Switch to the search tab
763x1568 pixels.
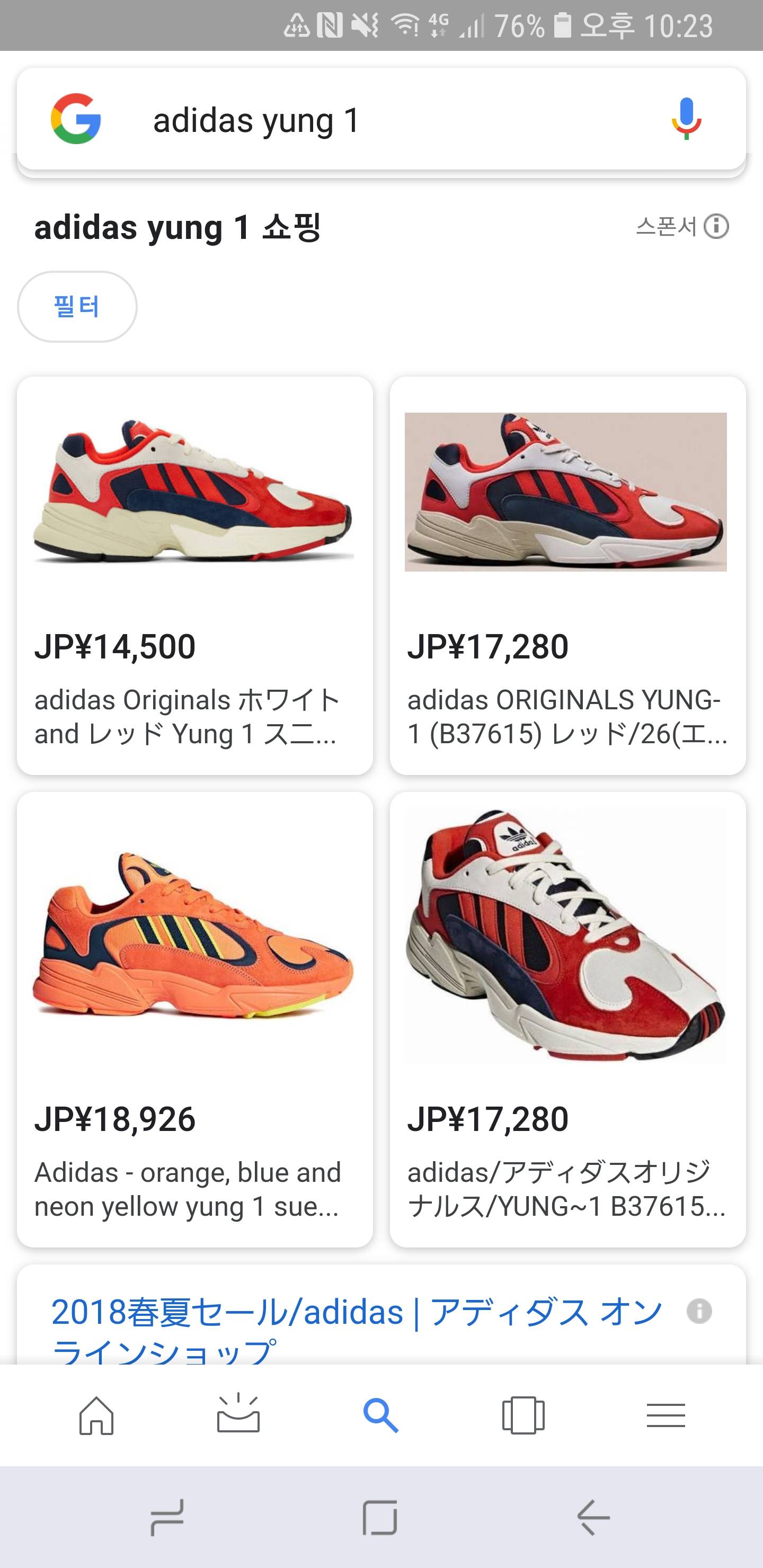[381, 1415]
